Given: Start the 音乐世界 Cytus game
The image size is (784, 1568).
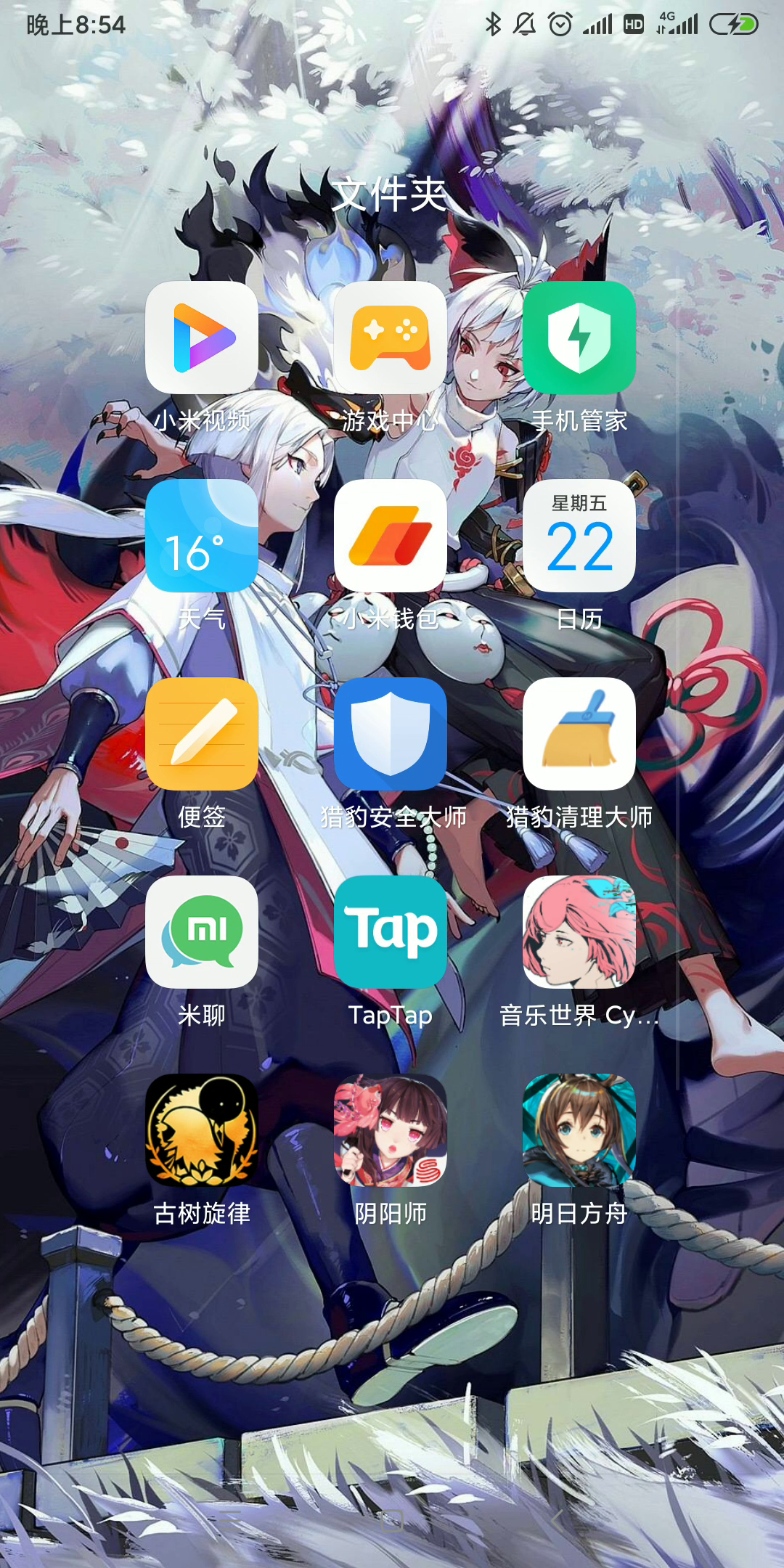Looking at the screenshot, I should (579, 932).
